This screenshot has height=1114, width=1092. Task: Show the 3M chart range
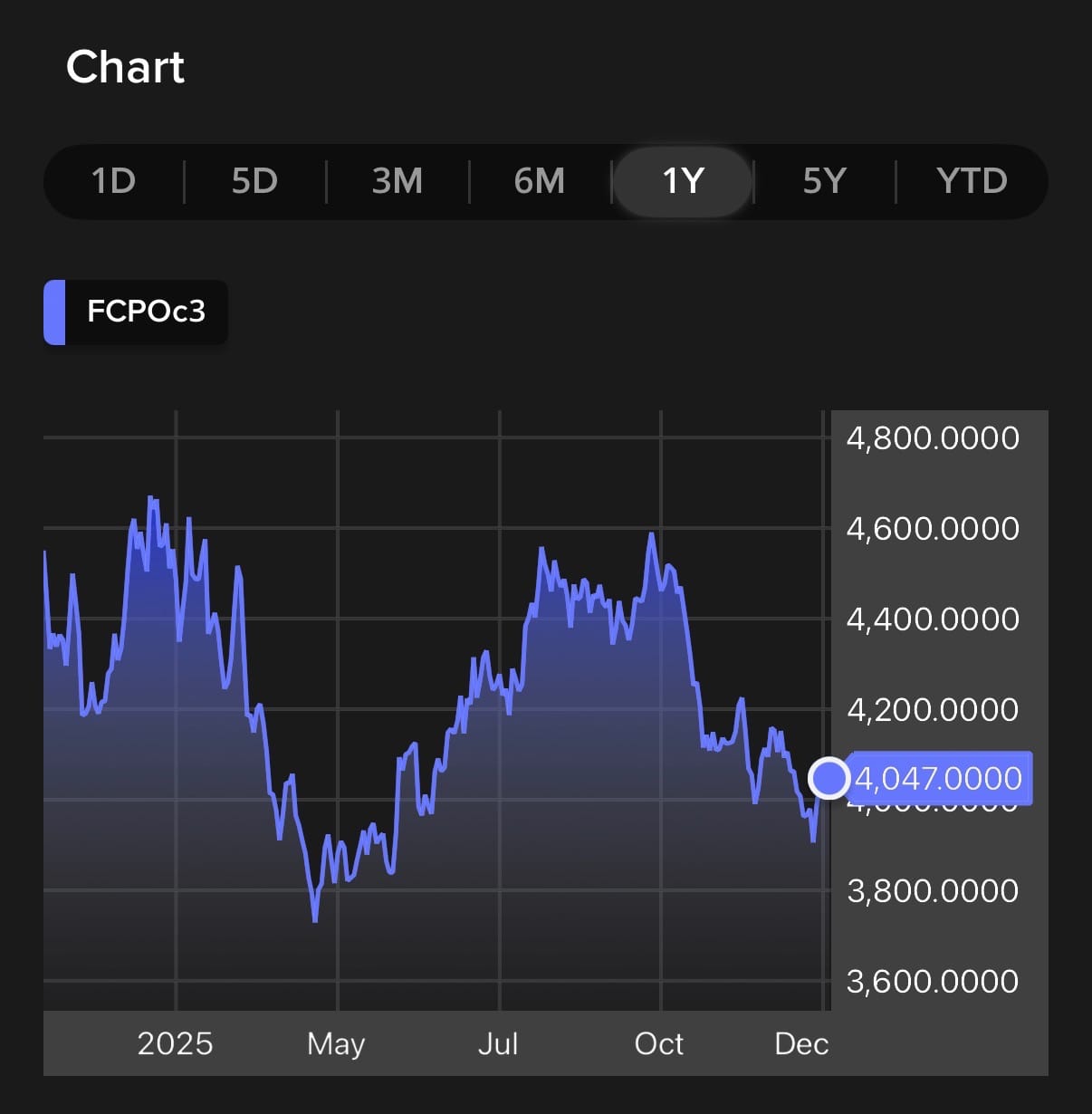pos(398,181)
